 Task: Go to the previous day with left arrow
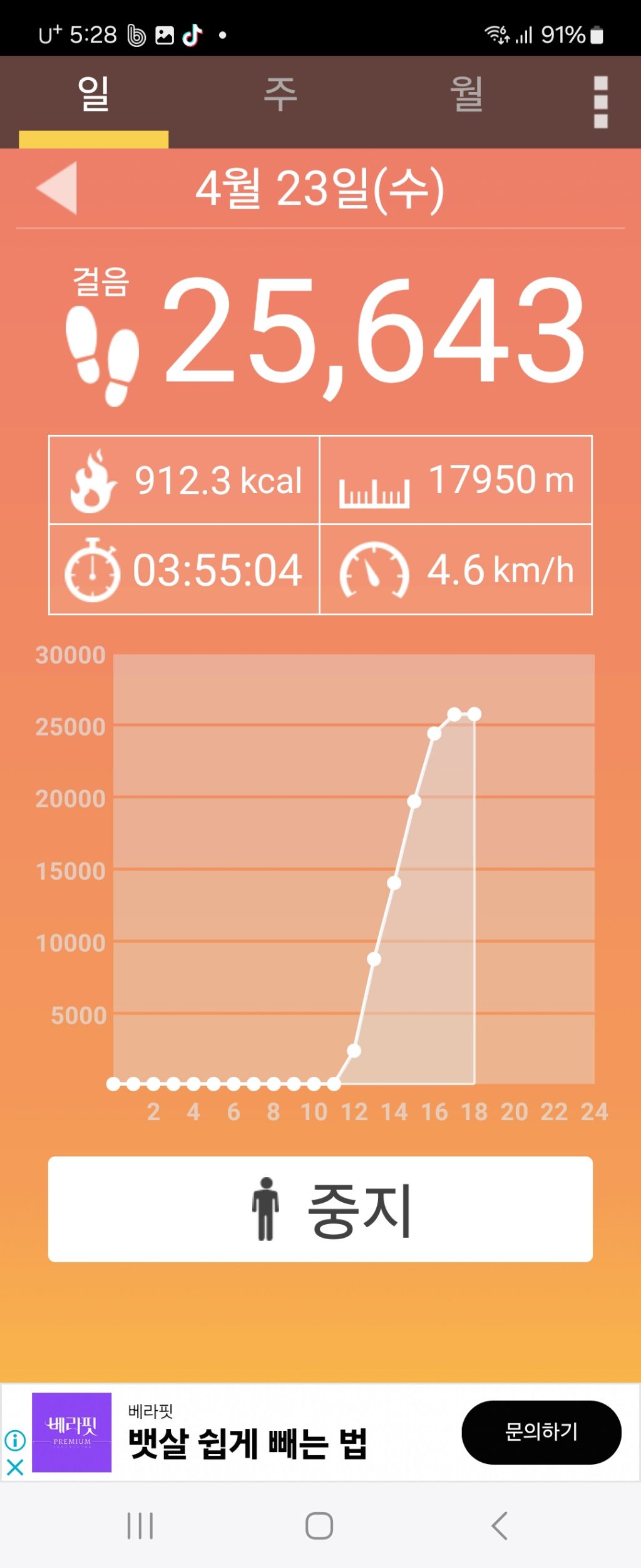coord(58,188)
